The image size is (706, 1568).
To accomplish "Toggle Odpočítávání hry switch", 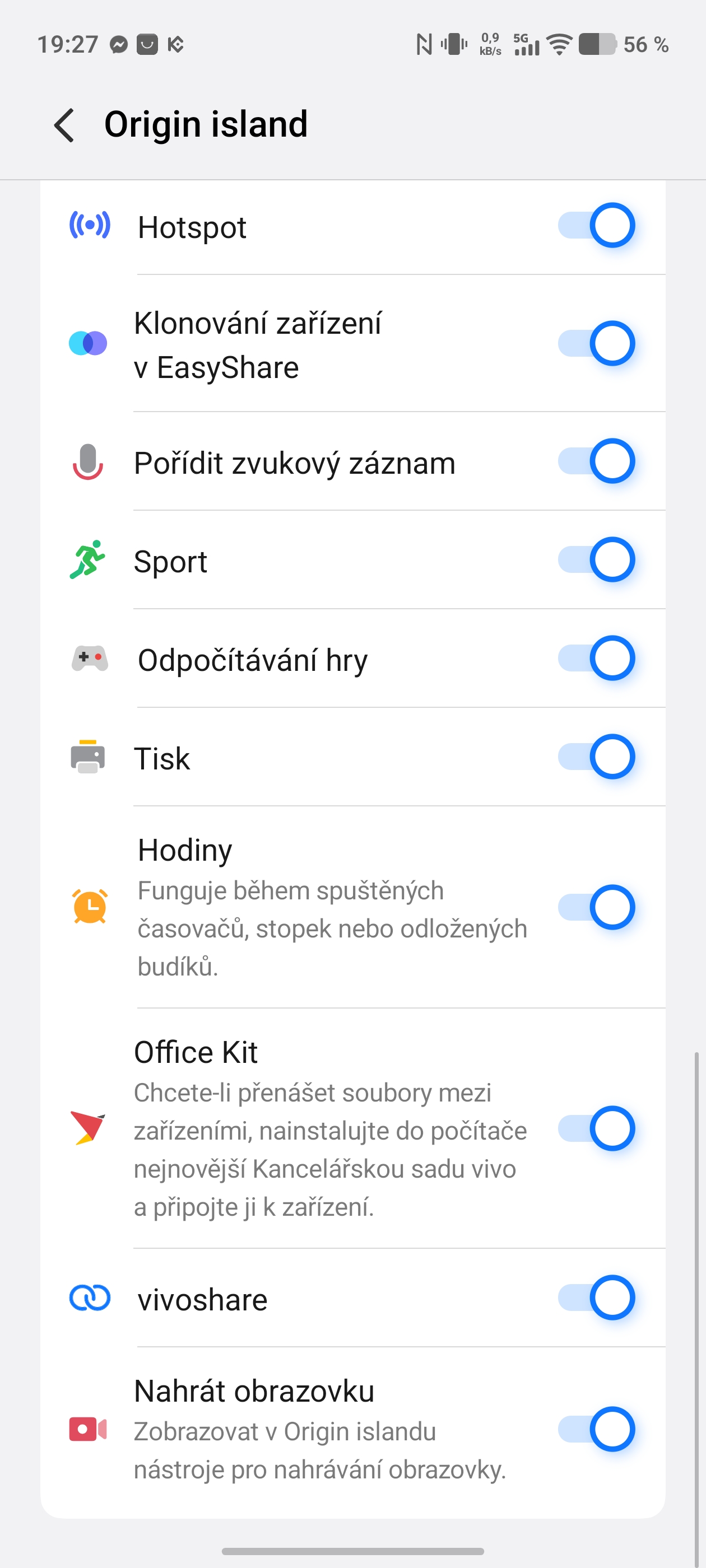I will (596, 659).
